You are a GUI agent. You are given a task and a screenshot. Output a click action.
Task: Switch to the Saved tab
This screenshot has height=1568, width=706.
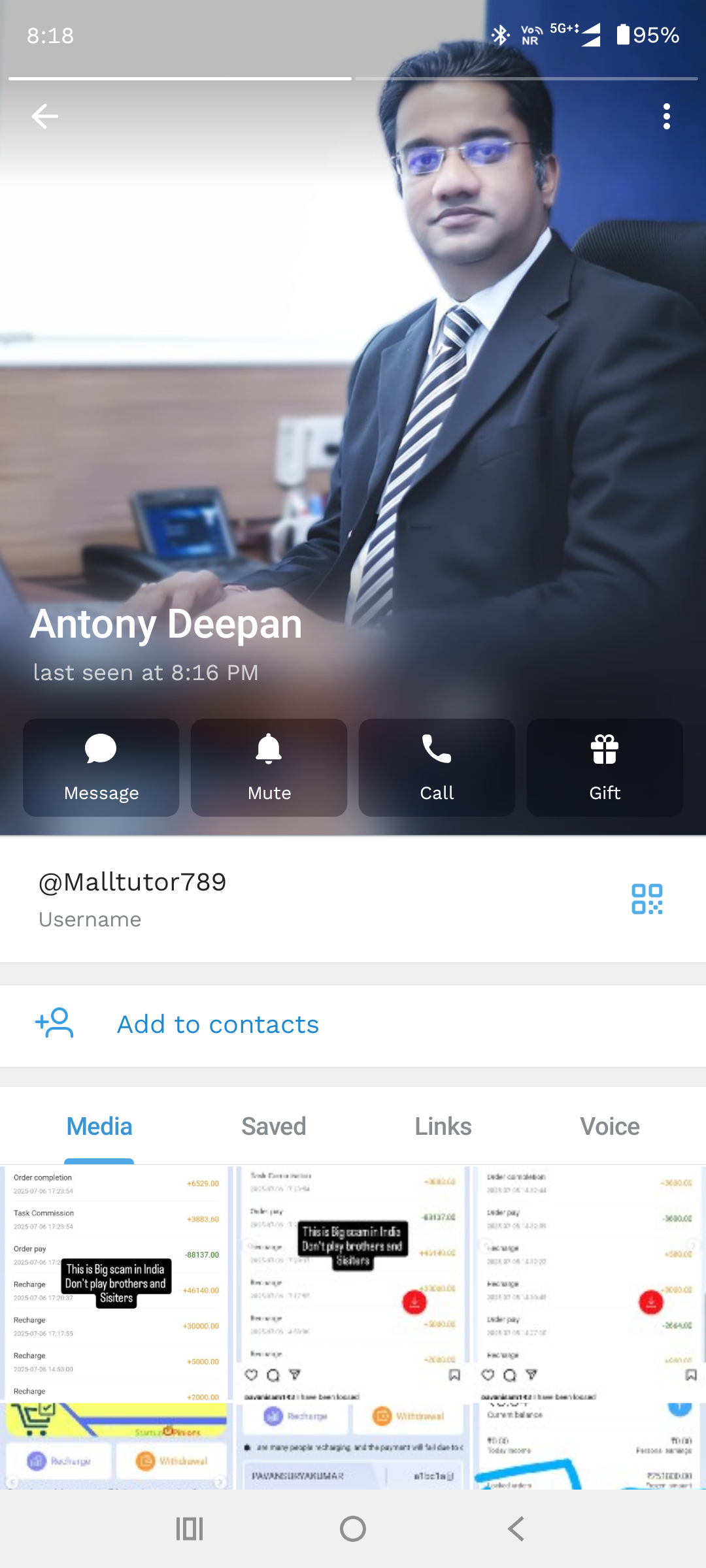273,1126
